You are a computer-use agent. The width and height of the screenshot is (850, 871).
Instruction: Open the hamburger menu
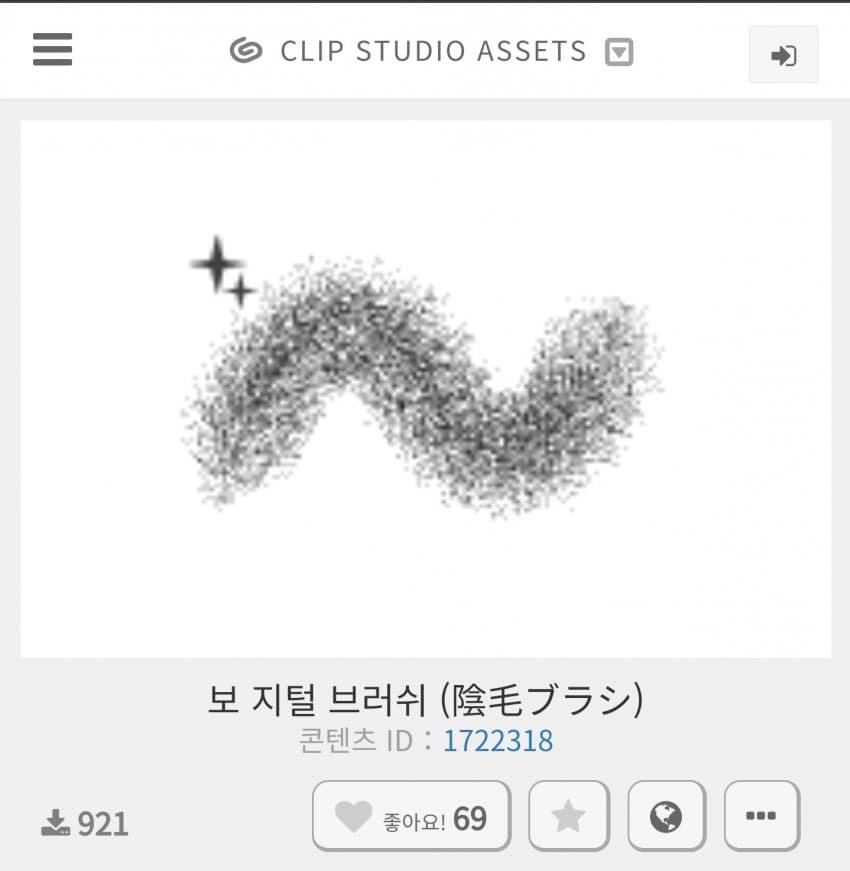[x=52, y=49]
